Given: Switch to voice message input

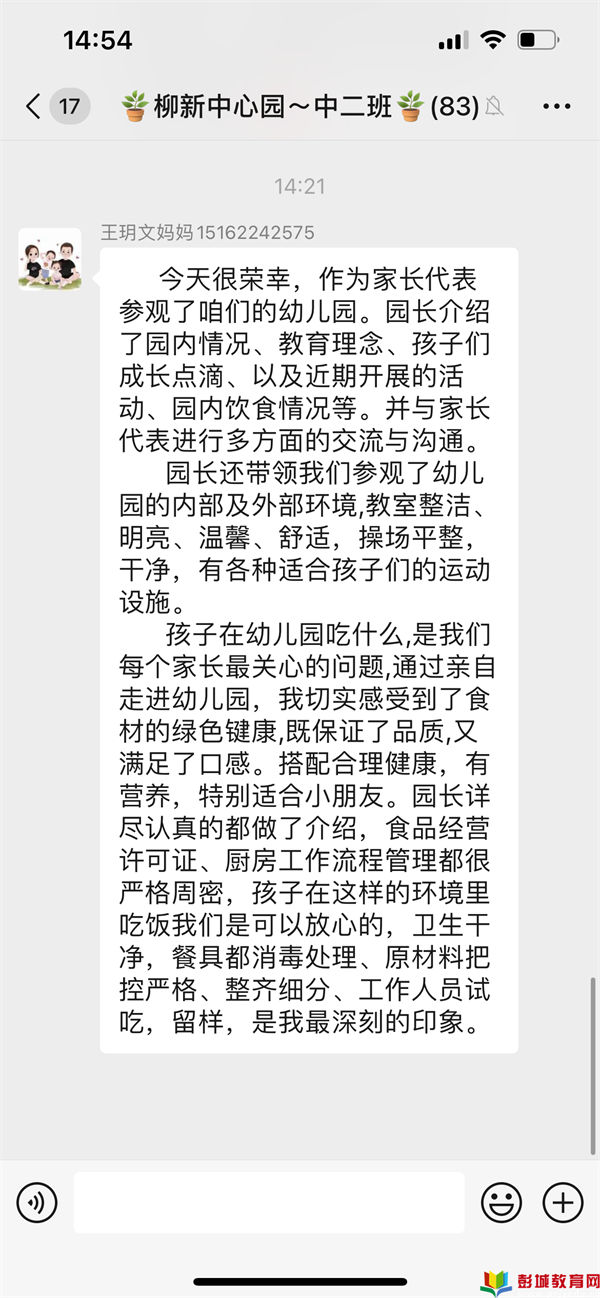Looking at the screenshot, I should 37,1202.
